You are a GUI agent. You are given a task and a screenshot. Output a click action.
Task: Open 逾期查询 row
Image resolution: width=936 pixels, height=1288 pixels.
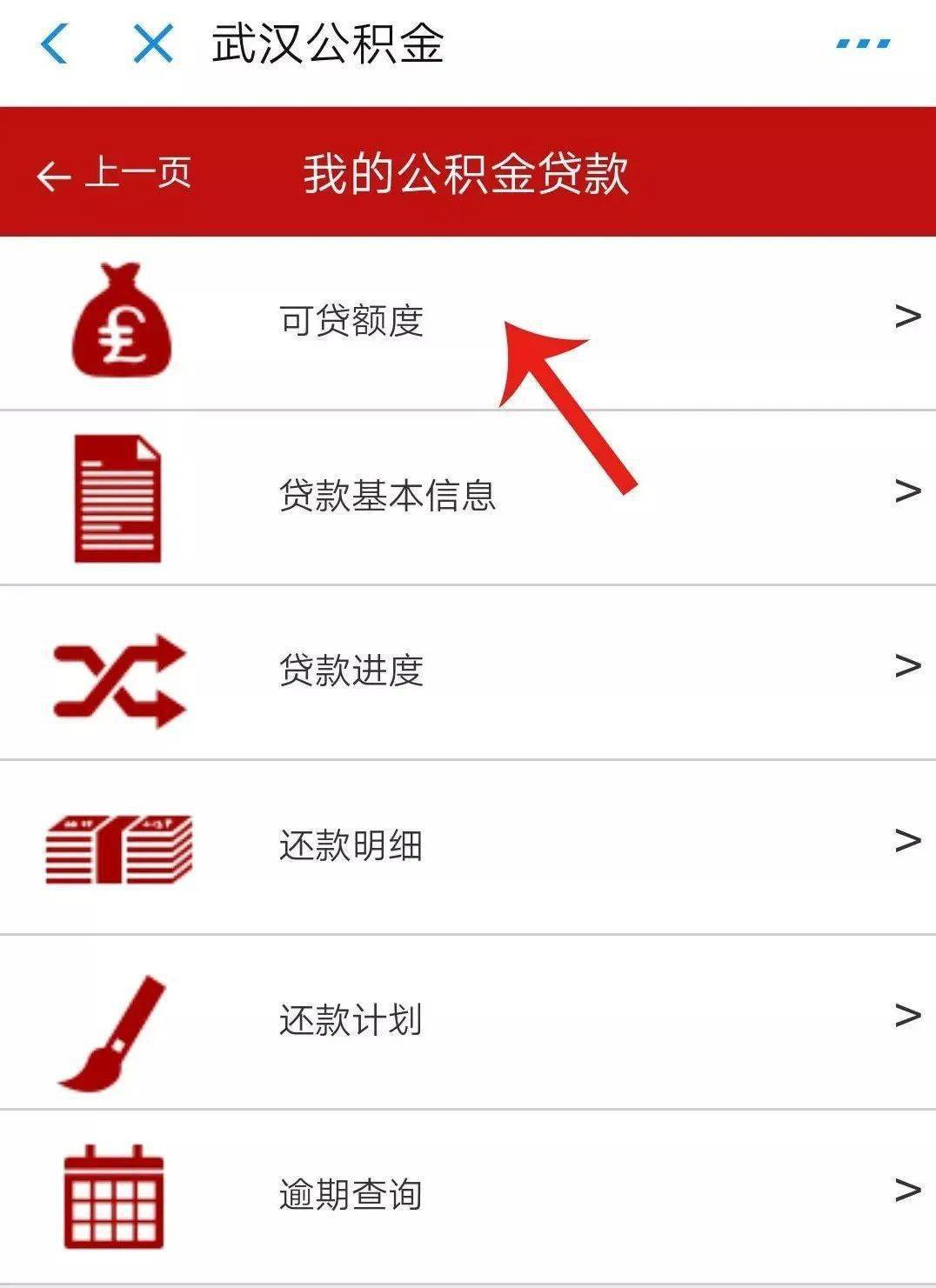tap(351, 1195)
